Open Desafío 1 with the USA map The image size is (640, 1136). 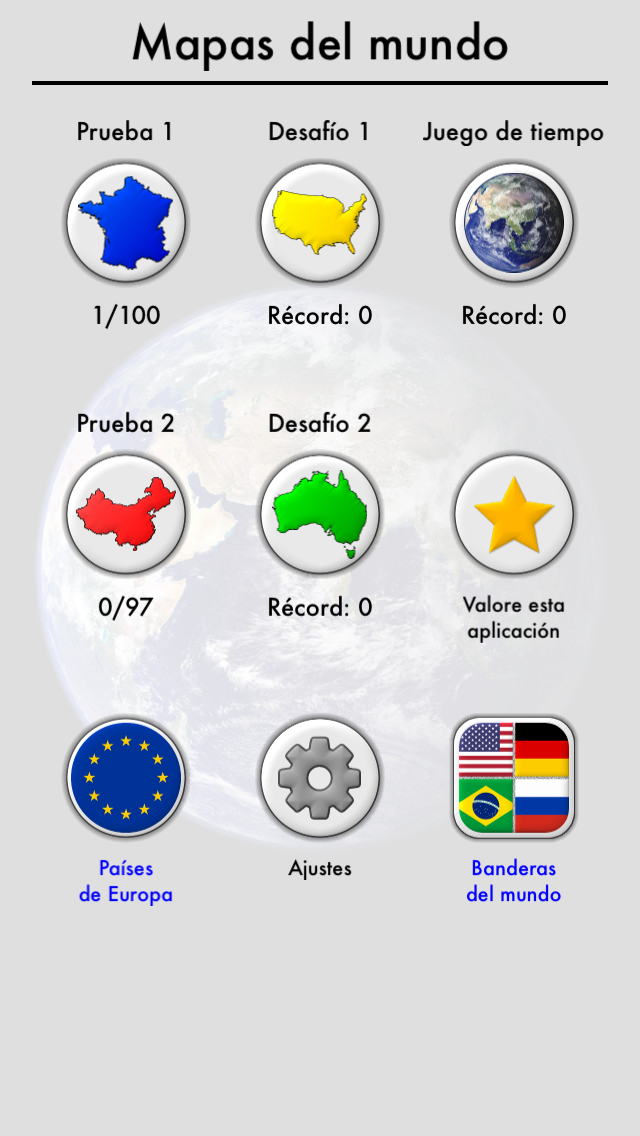(x=320, y=222)
